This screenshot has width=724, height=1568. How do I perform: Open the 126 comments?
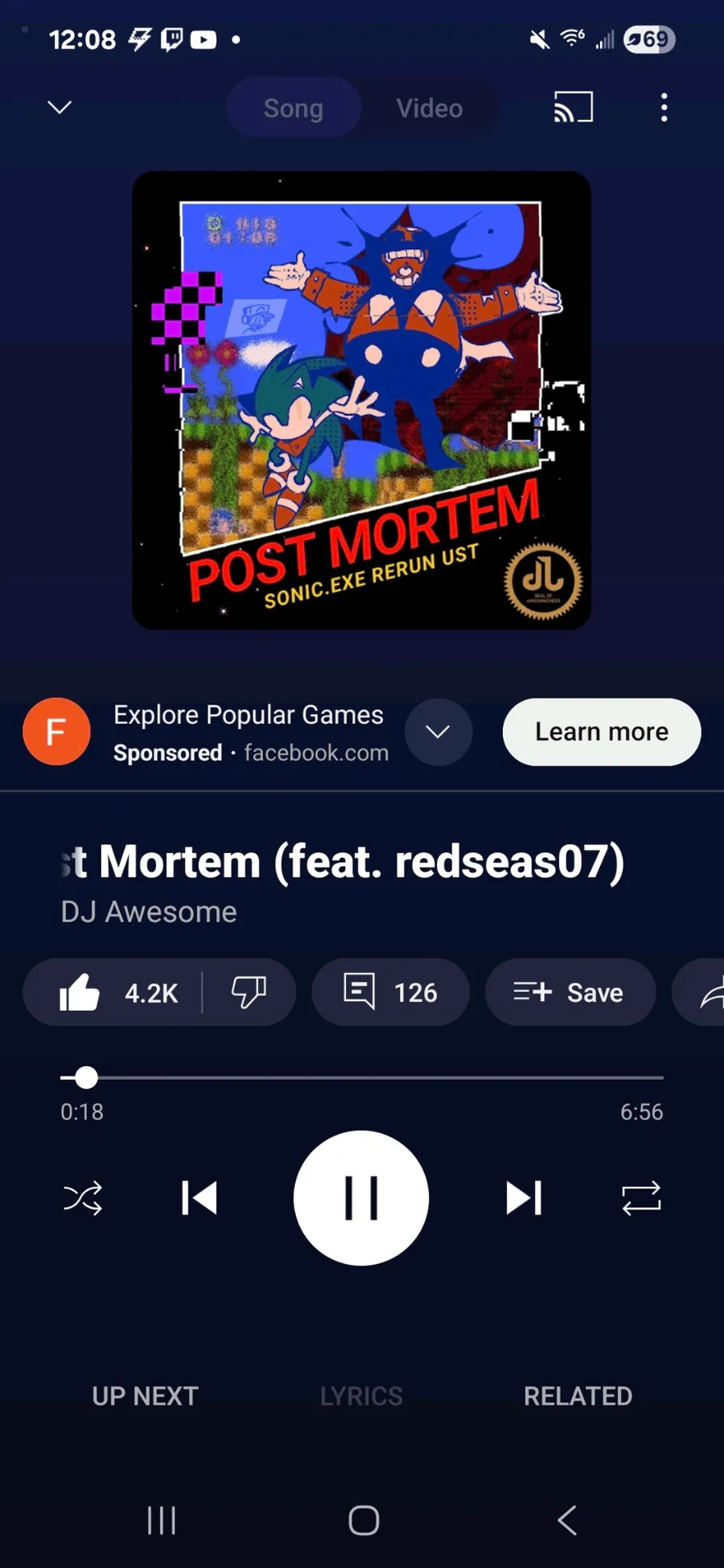point(391,992)
